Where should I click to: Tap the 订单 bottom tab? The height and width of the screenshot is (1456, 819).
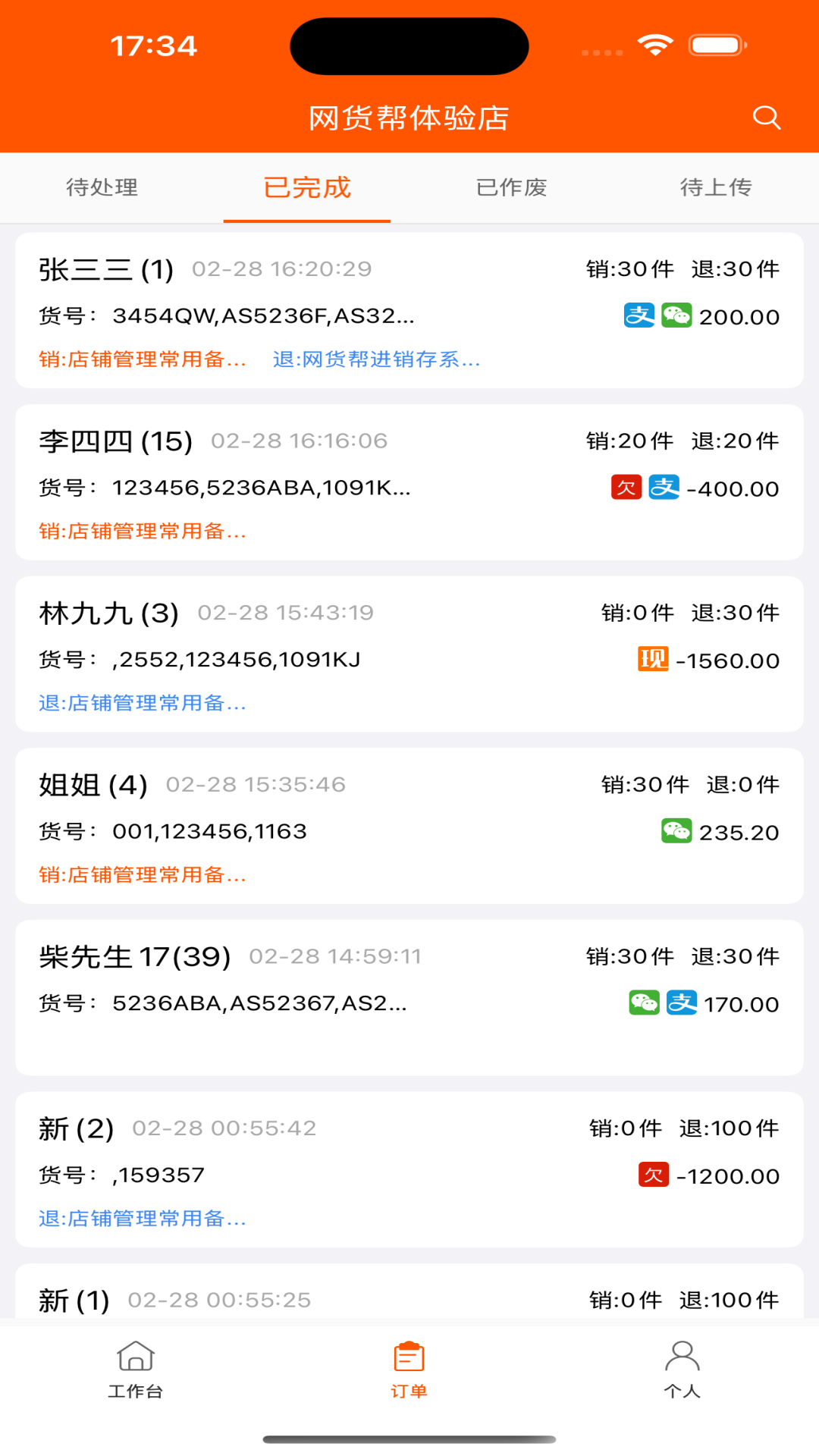(x=409, y=1369)
